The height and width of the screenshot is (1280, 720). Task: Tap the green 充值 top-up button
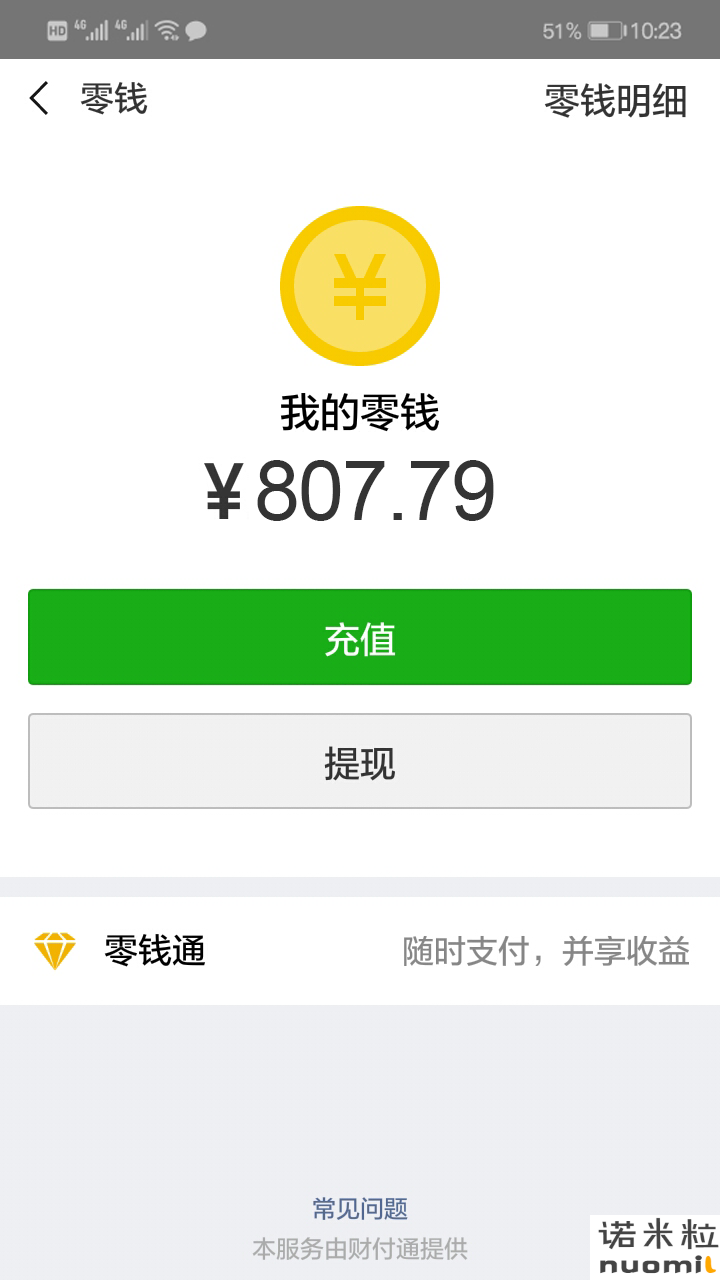tap(360, 637)
